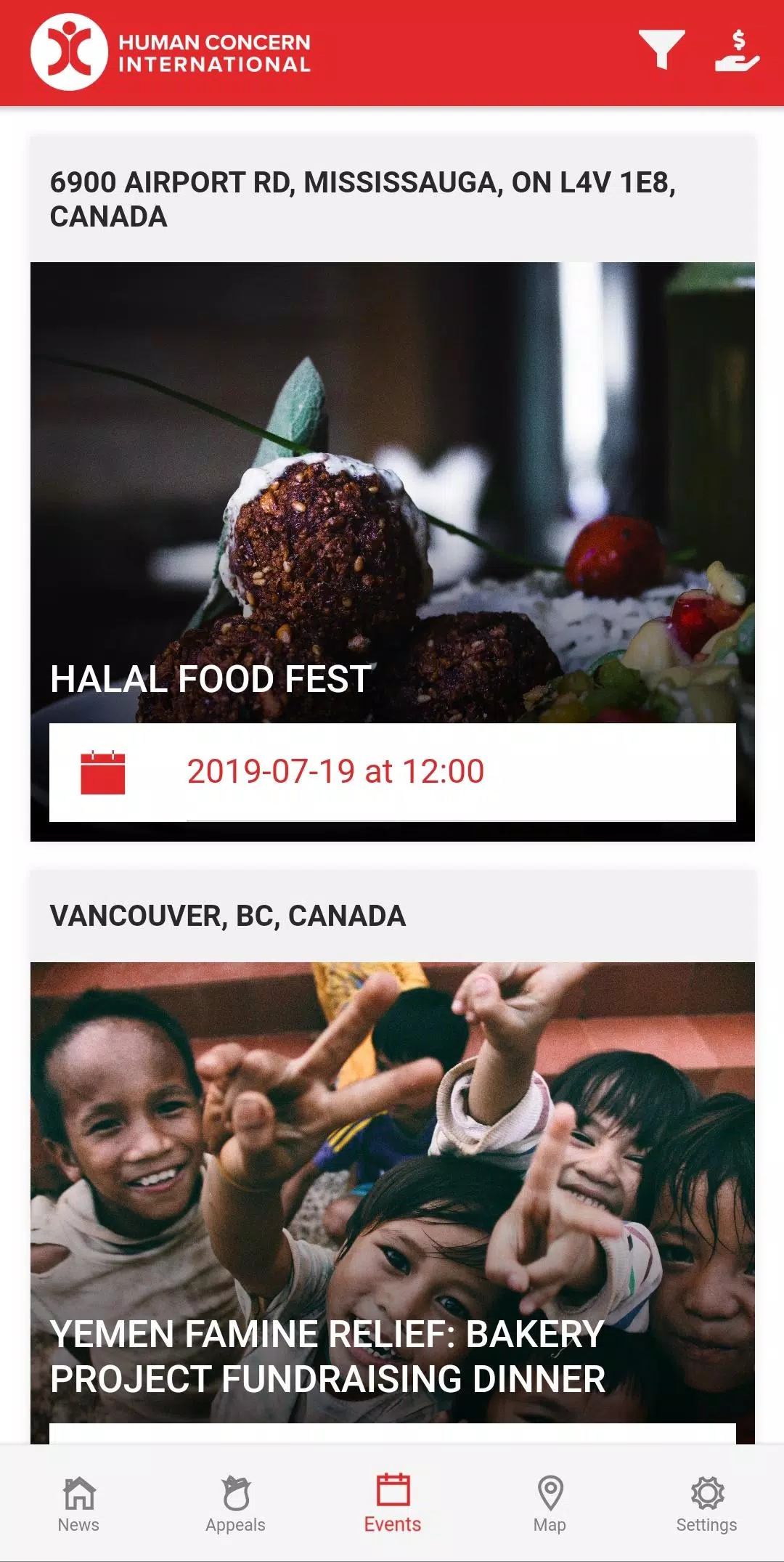Open the Settings tab
The width and height of the screenshot is (784, 1562).
click(x=706, y=1504)
